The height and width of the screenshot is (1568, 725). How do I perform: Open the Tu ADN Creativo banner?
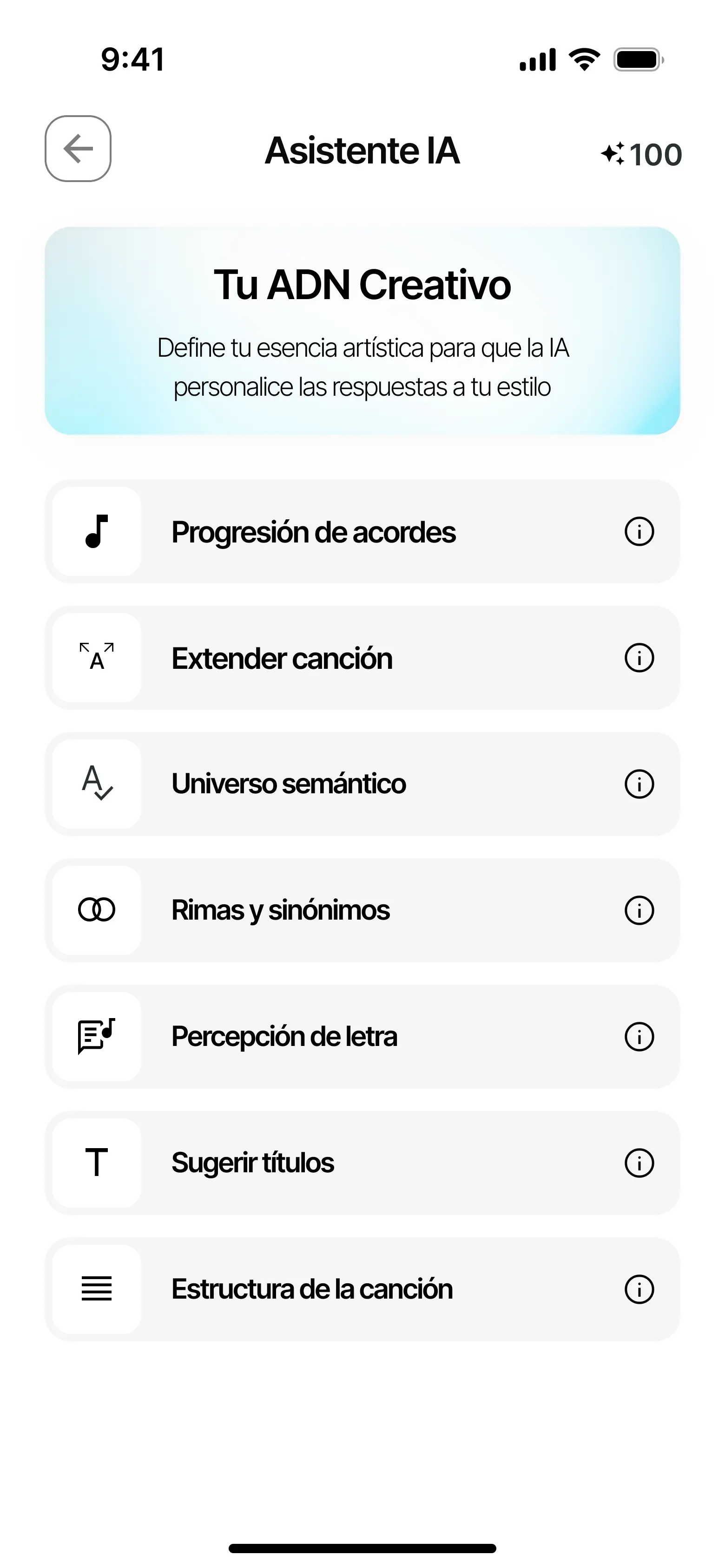pos(362,331)
